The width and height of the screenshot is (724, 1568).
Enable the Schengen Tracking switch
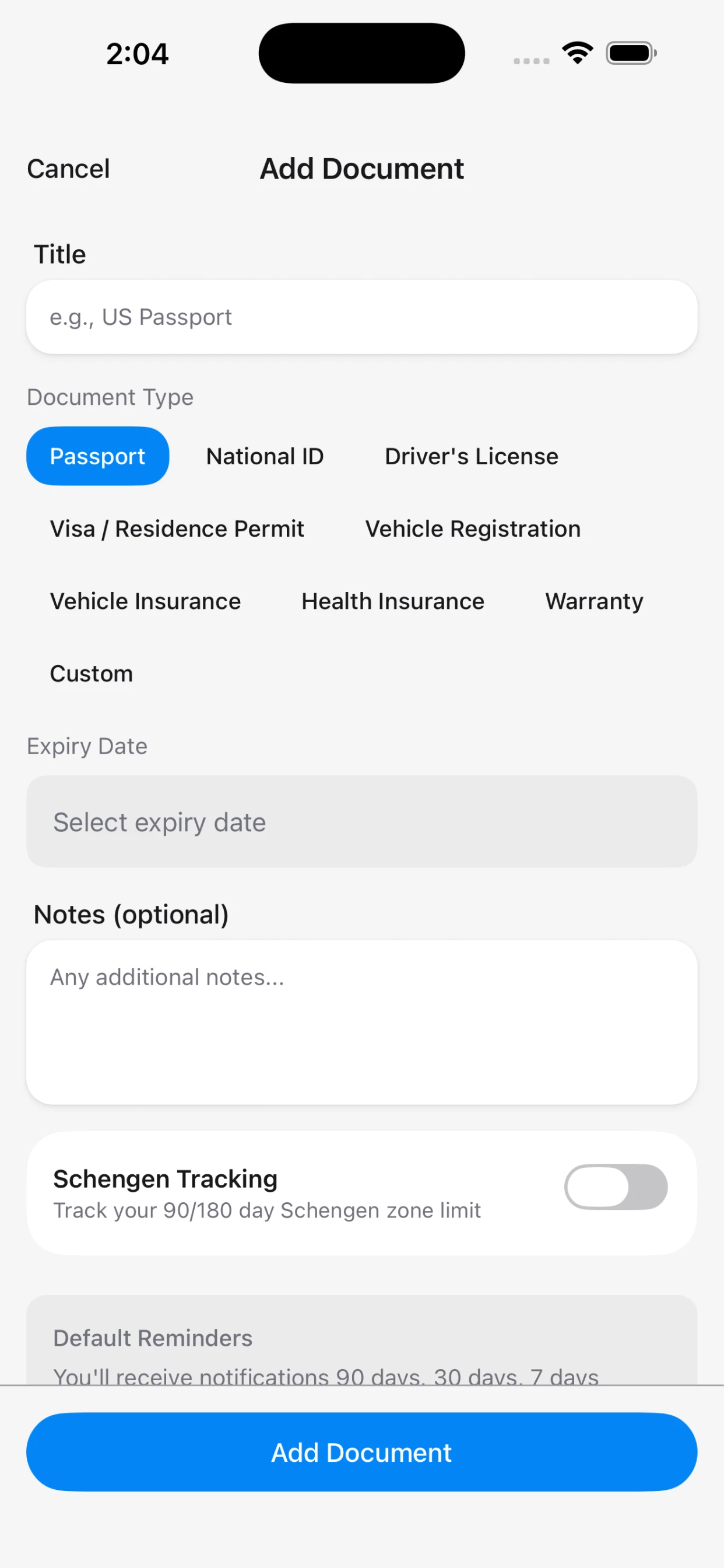click(615, 1186)
